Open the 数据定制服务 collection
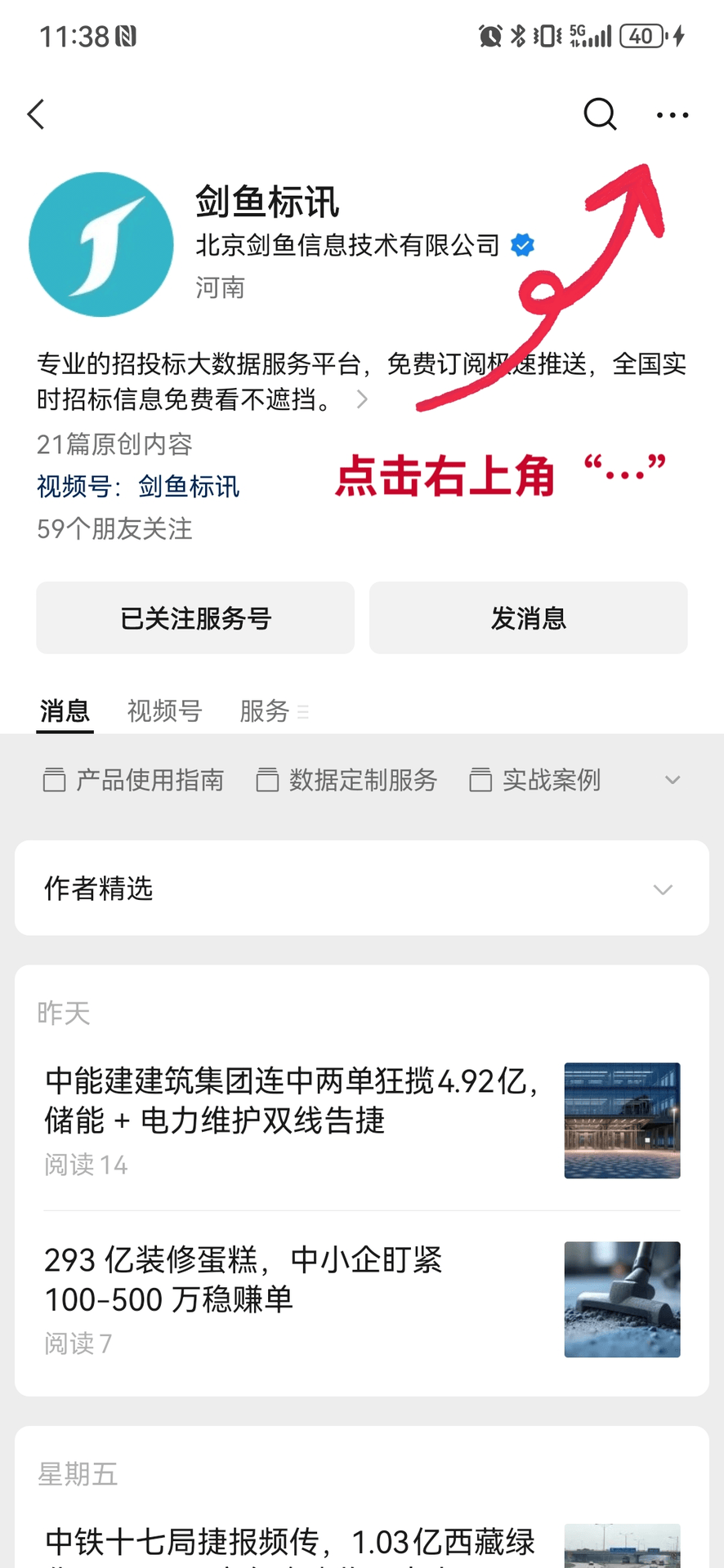 point(347,781)
